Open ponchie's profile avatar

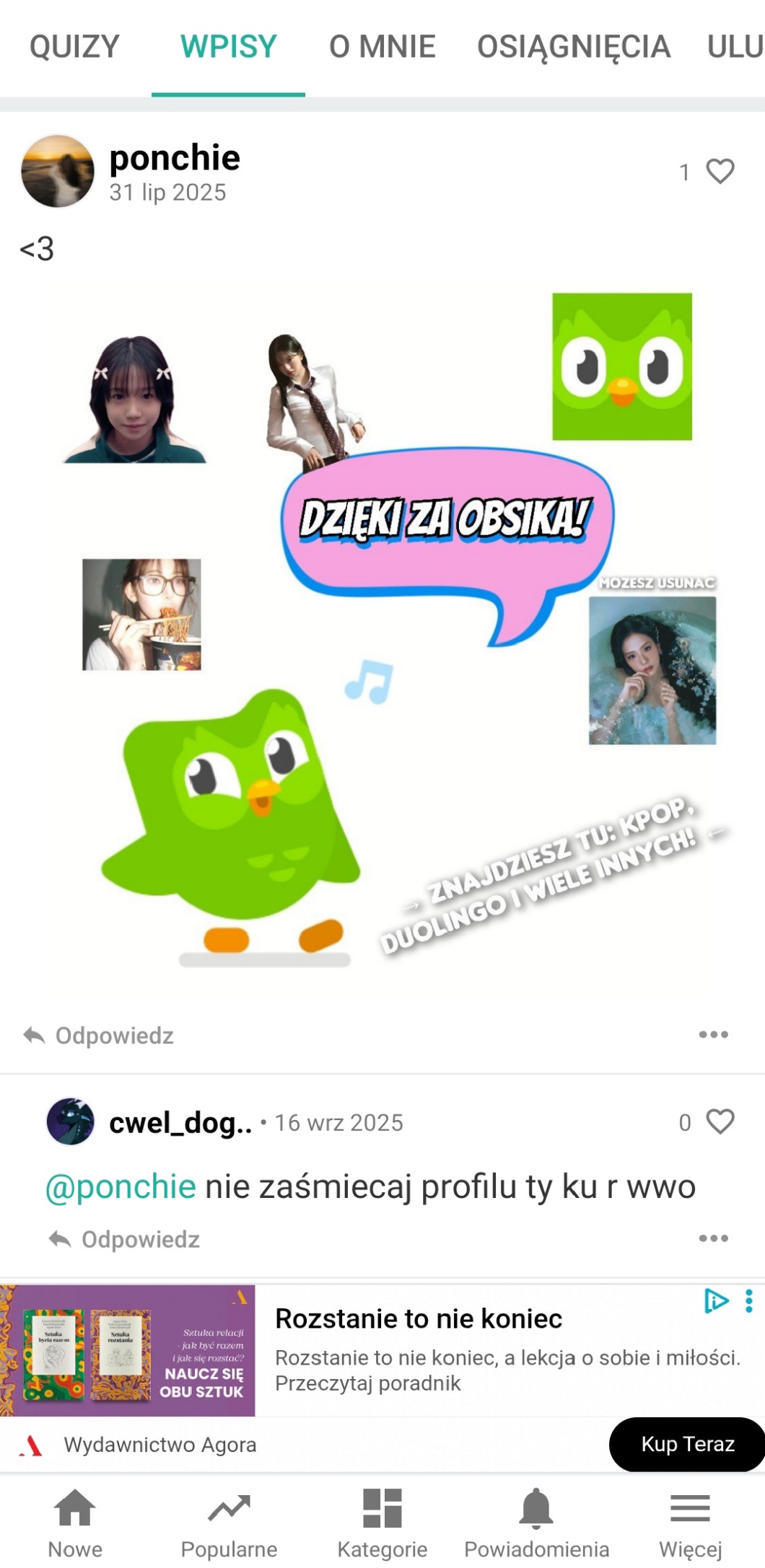pos(58,172)
